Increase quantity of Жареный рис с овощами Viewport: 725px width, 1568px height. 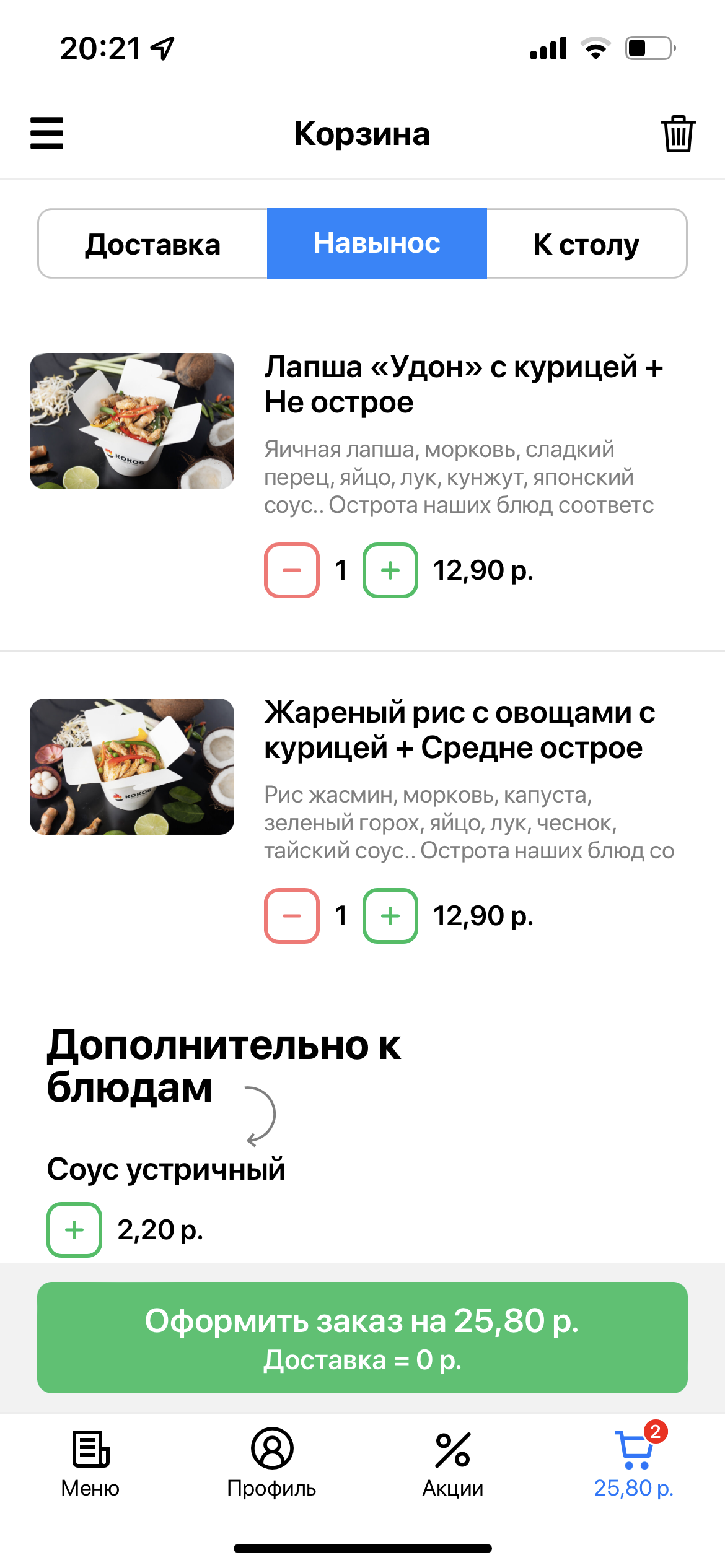coord(390,916)
